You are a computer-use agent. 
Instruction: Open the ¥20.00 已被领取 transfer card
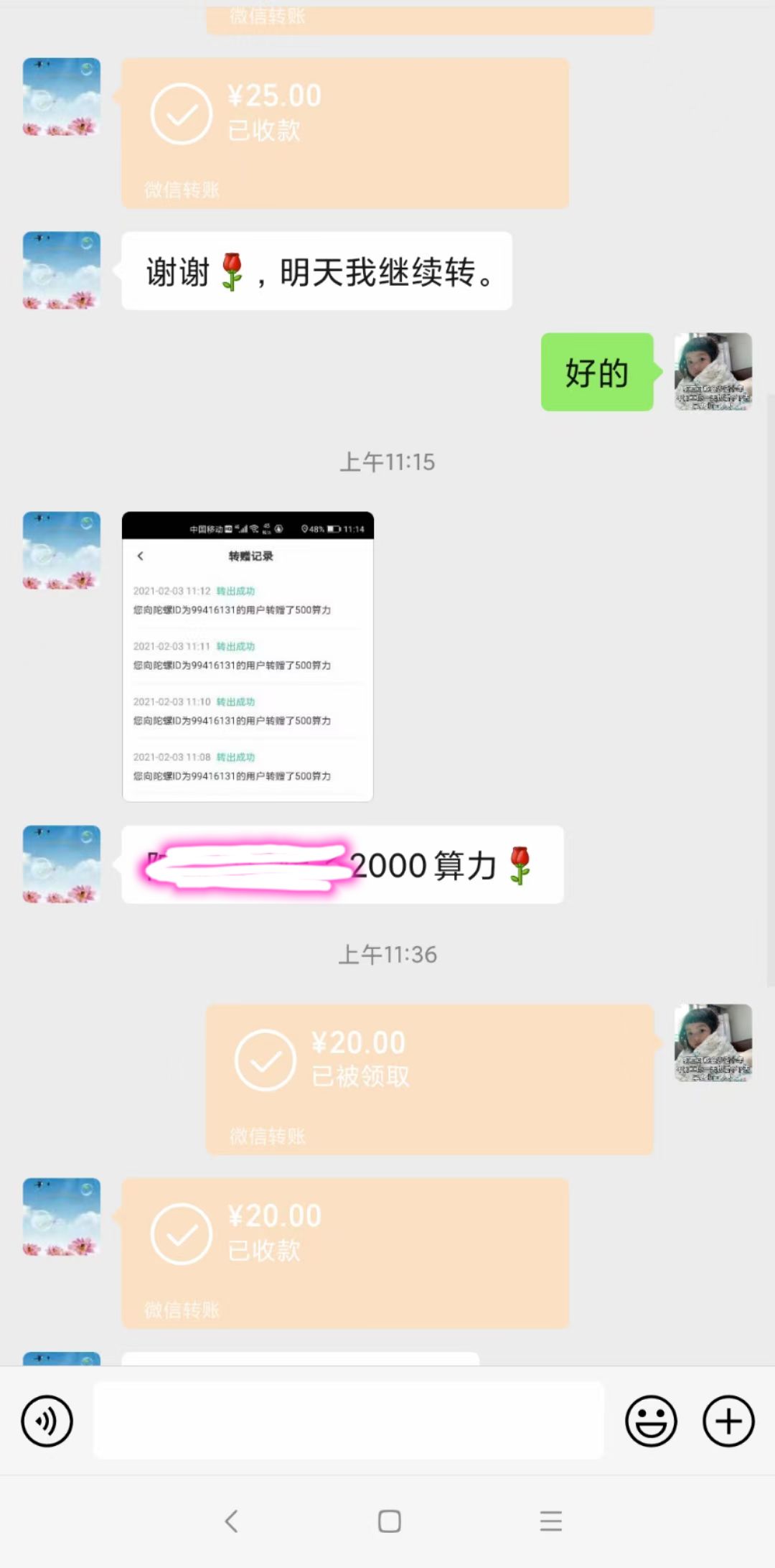(x=429, y=1079)
